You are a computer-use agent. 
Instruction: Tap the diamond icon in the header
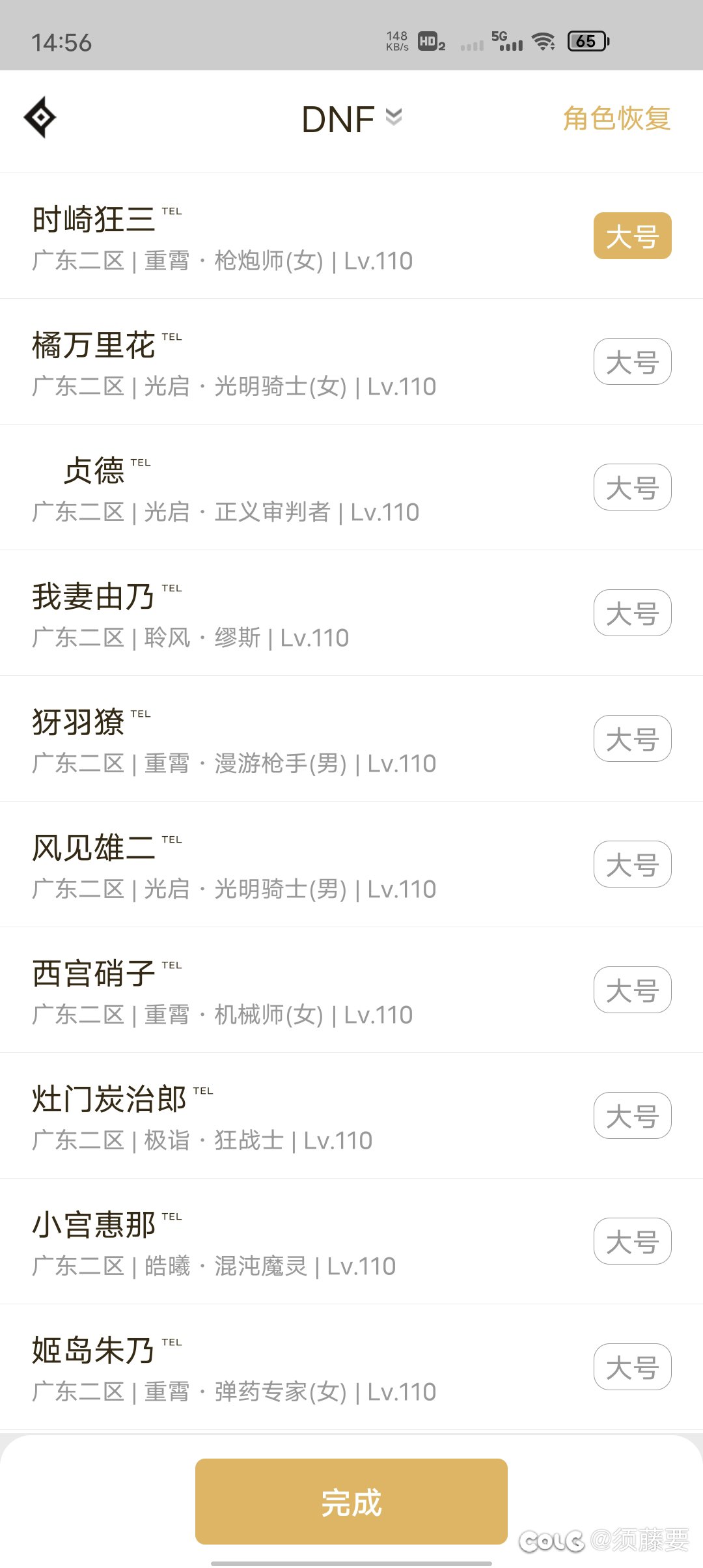click(40, 118)
